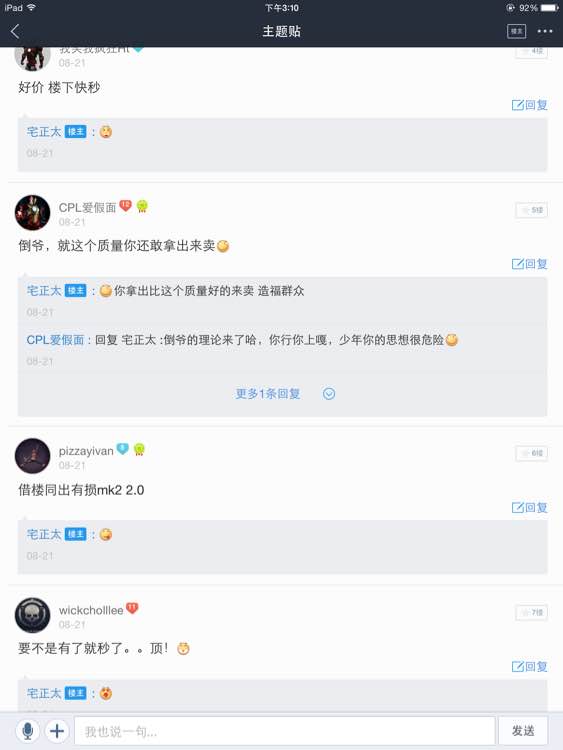Screen dimensions: 563x750
Task: Reply to the 好价 楼下快秒 post
Action: (529, 105)
